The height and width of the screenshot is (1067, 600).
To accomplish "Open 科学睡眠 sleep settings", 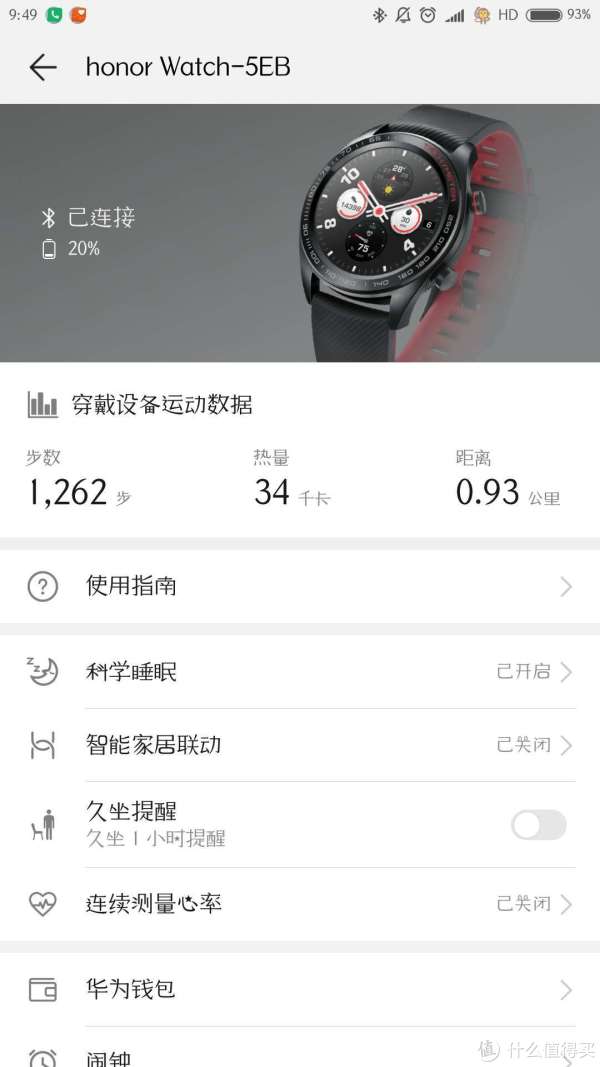I will 300,671.
